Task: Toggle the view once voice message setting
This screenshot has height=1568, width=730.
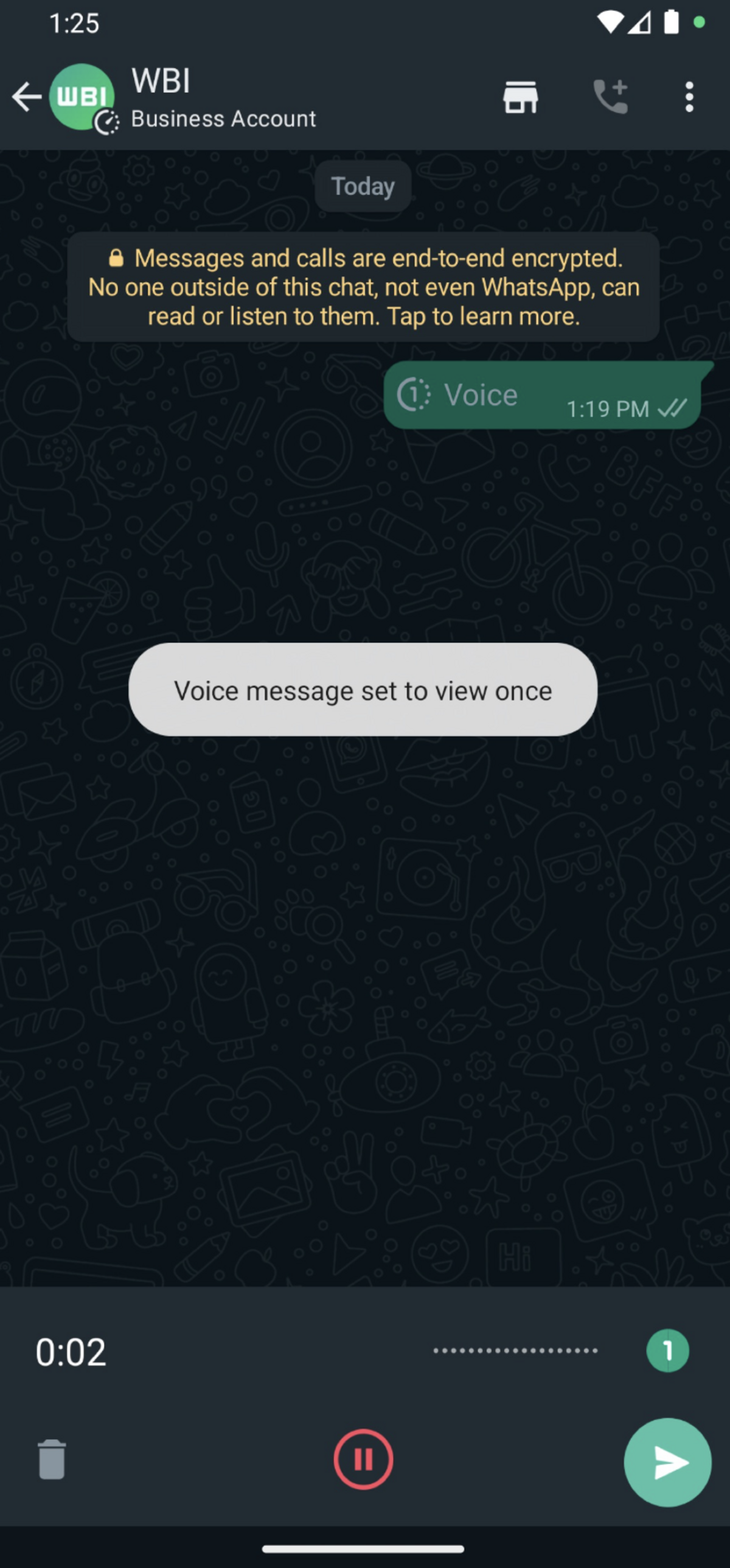Action: tap(667, 1351)
